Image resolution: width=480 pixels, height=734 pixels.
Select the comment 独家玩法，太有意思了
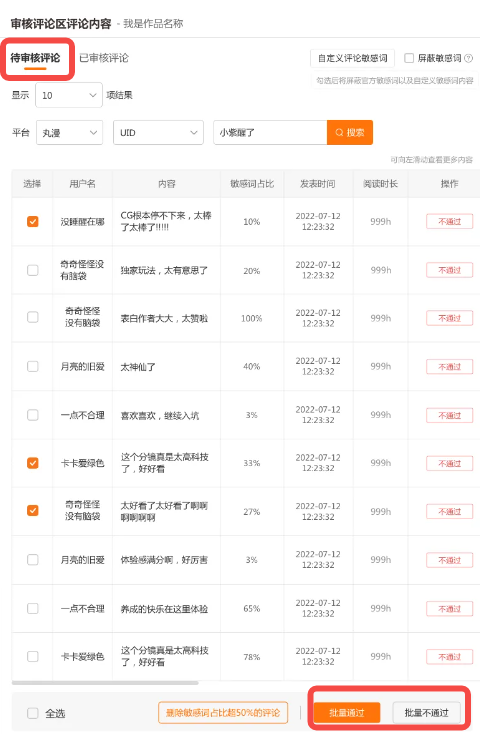pos(33,270)
